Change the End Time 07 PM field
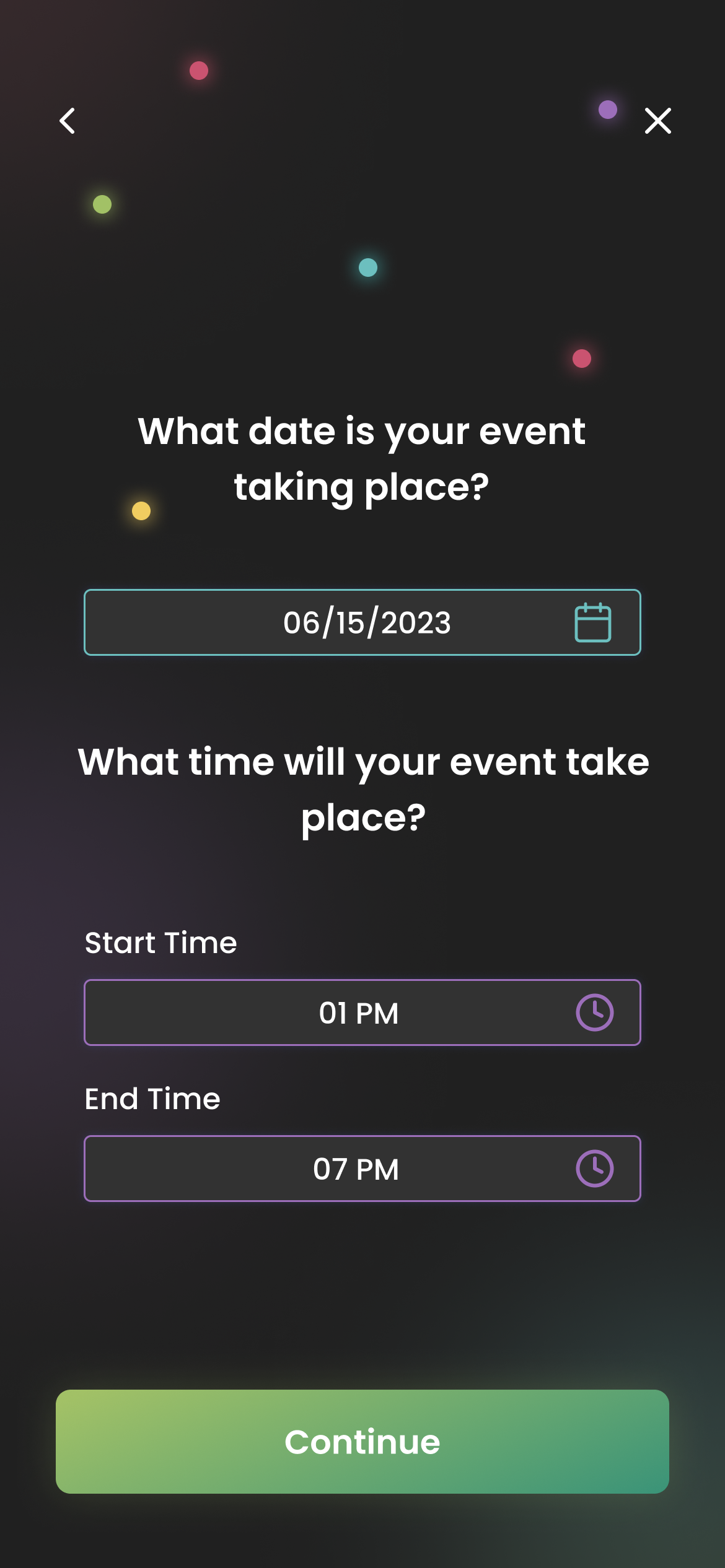Screen dimensions: 725x1568 [362, 1169]
